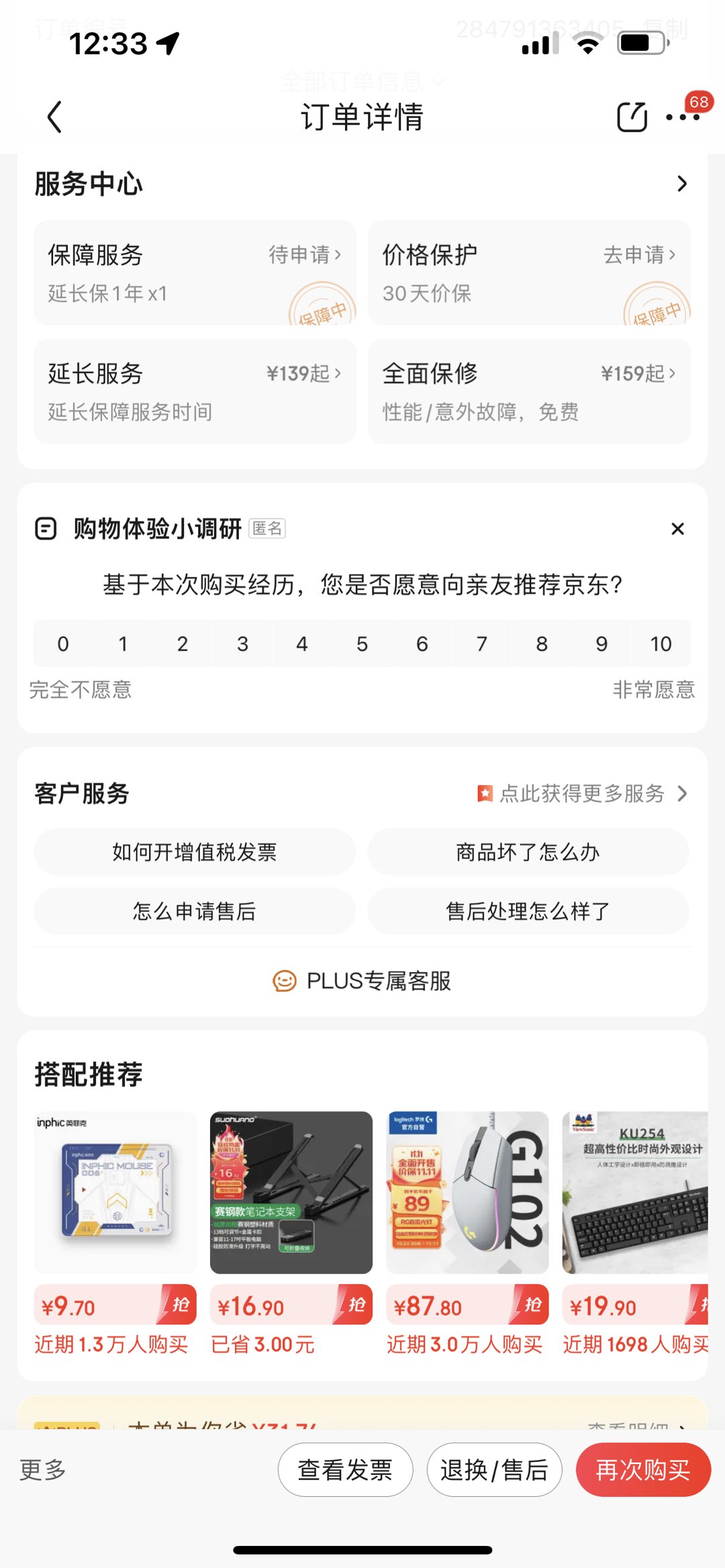Start a return via 退换/售后
The width and height of the screenshot is (725, 1568).
pos(494,1469)
